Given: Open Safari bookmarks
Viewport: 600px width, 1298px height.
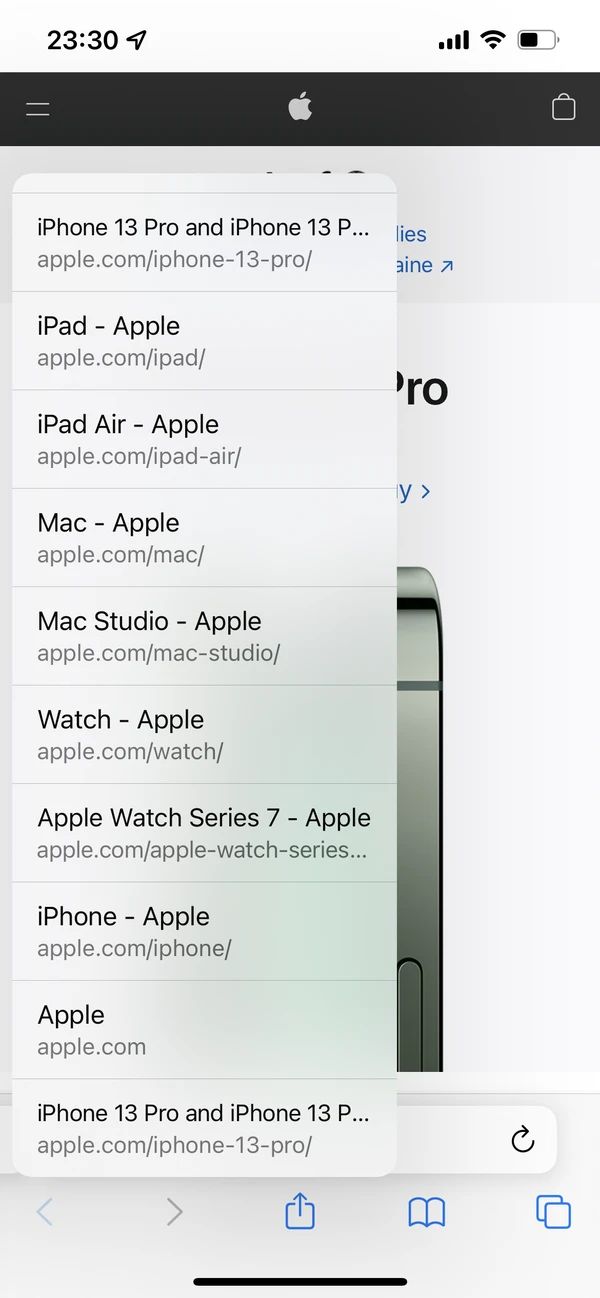Looking at the screenshot, I should coord(427,1213).
